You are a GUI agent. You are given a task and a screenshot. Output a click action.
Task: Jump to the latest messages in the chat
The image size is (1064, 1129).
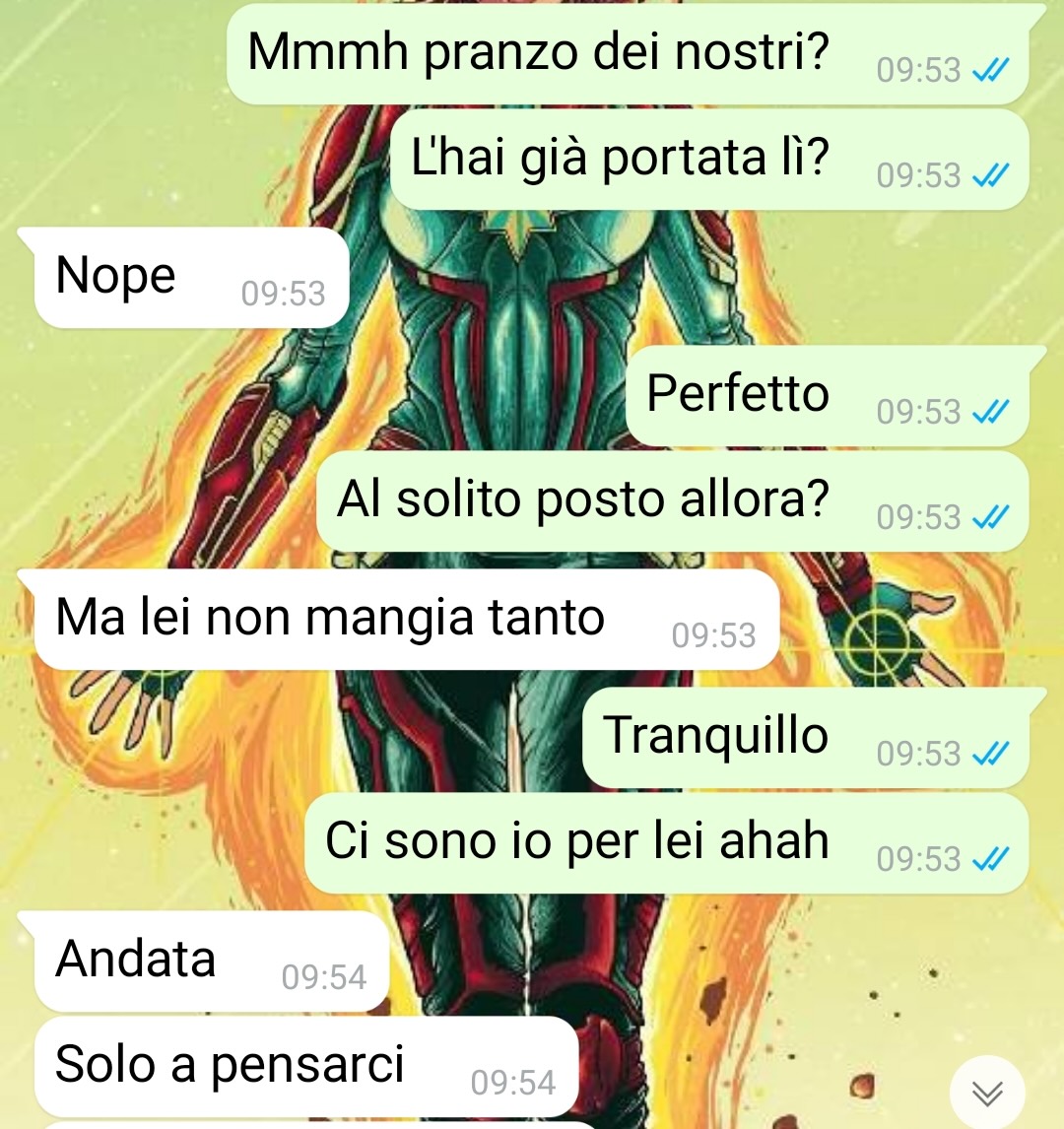pyautogui.click(x=987, y=1092)
